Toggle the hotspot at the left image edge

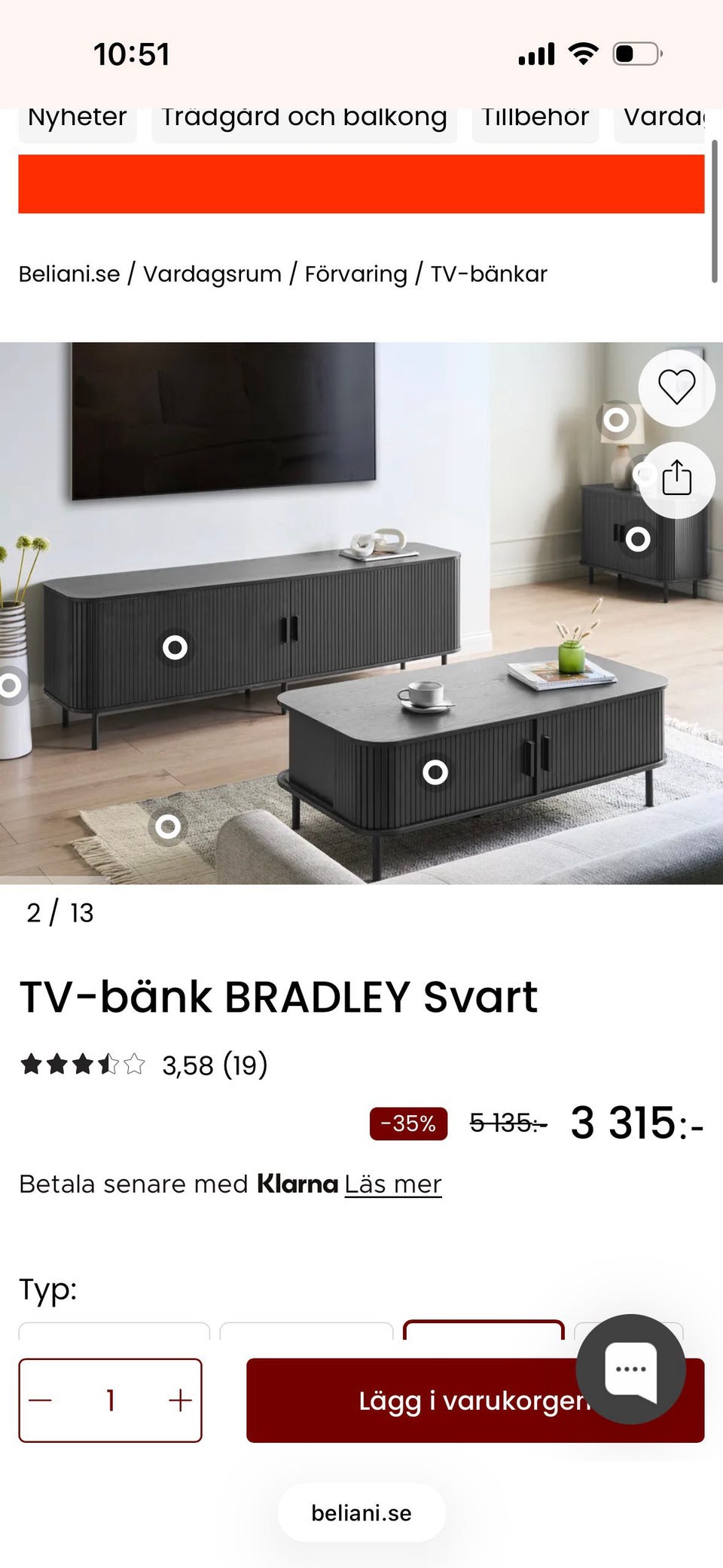[x=10, y=684]
